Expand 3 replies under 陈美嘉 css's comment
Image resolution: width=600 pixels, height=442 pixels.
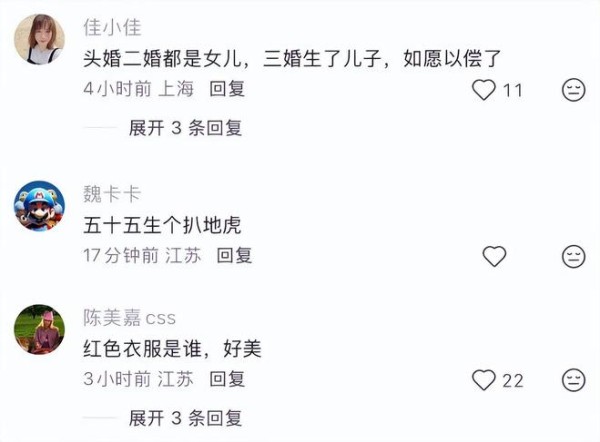click(x=185, y=418)
